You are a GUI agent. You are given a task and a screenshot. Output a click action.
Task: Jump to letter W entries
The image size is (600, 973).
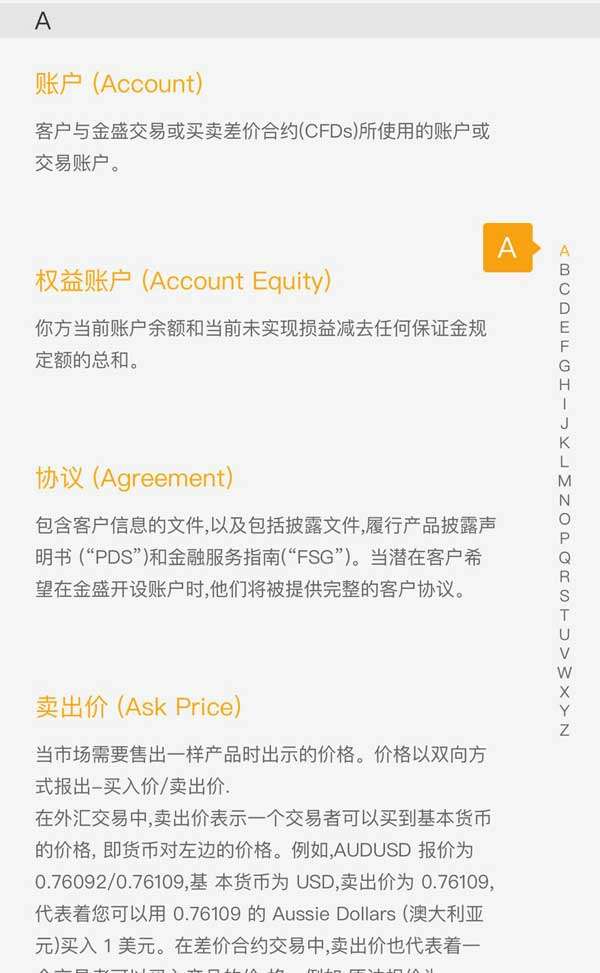point(564,672)
